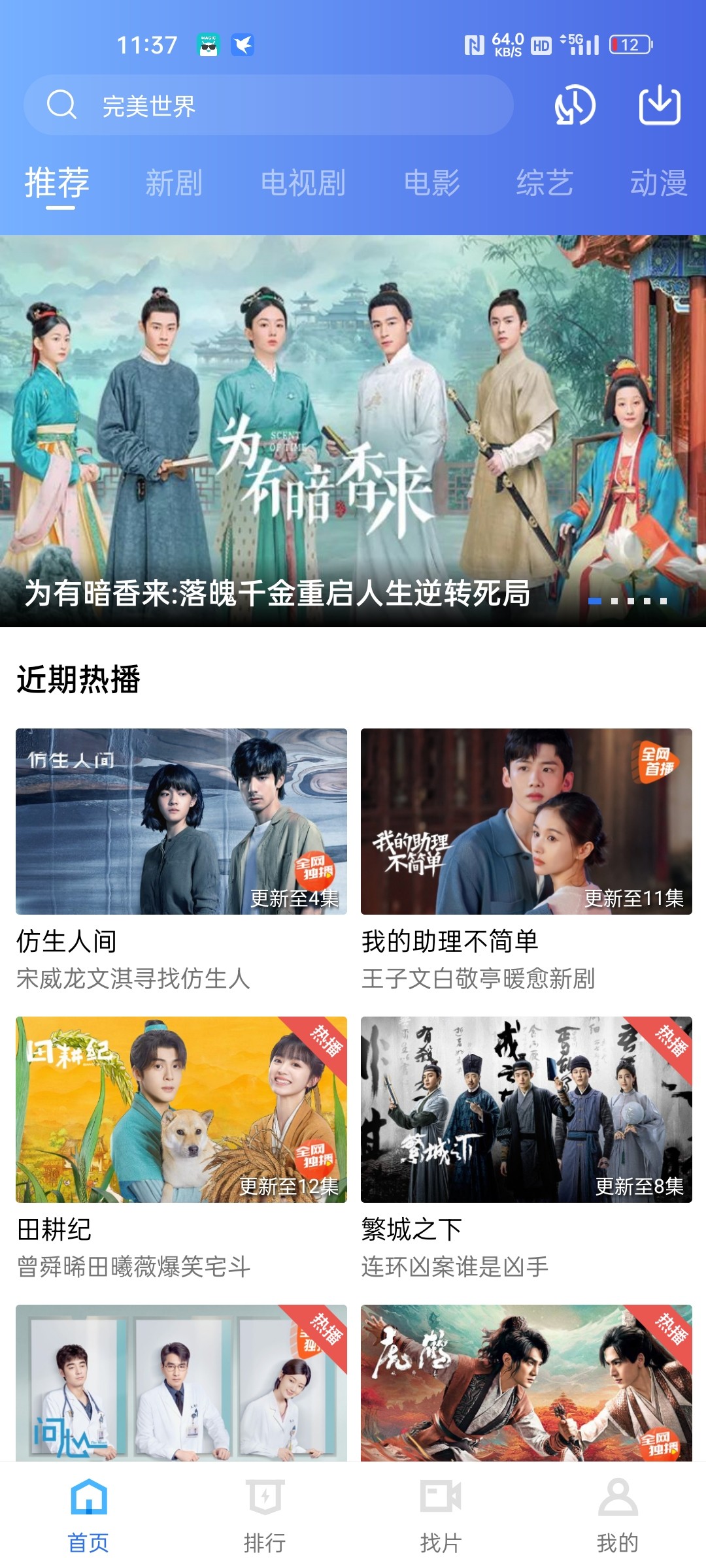Switch to the 电视剧 tab
Image resolution: width=706 pixels, height=1568 pixels.
304,183
